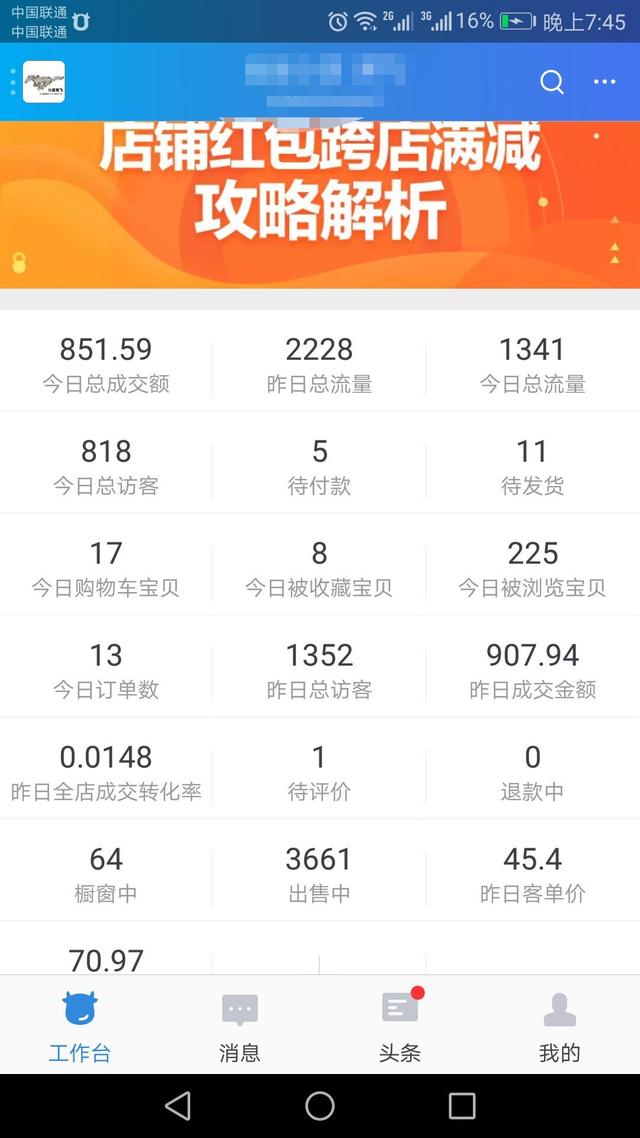Open the 待评价 tile
Image resolution: width=640 pixels, height=1138 pixels.
coord(319,769)
